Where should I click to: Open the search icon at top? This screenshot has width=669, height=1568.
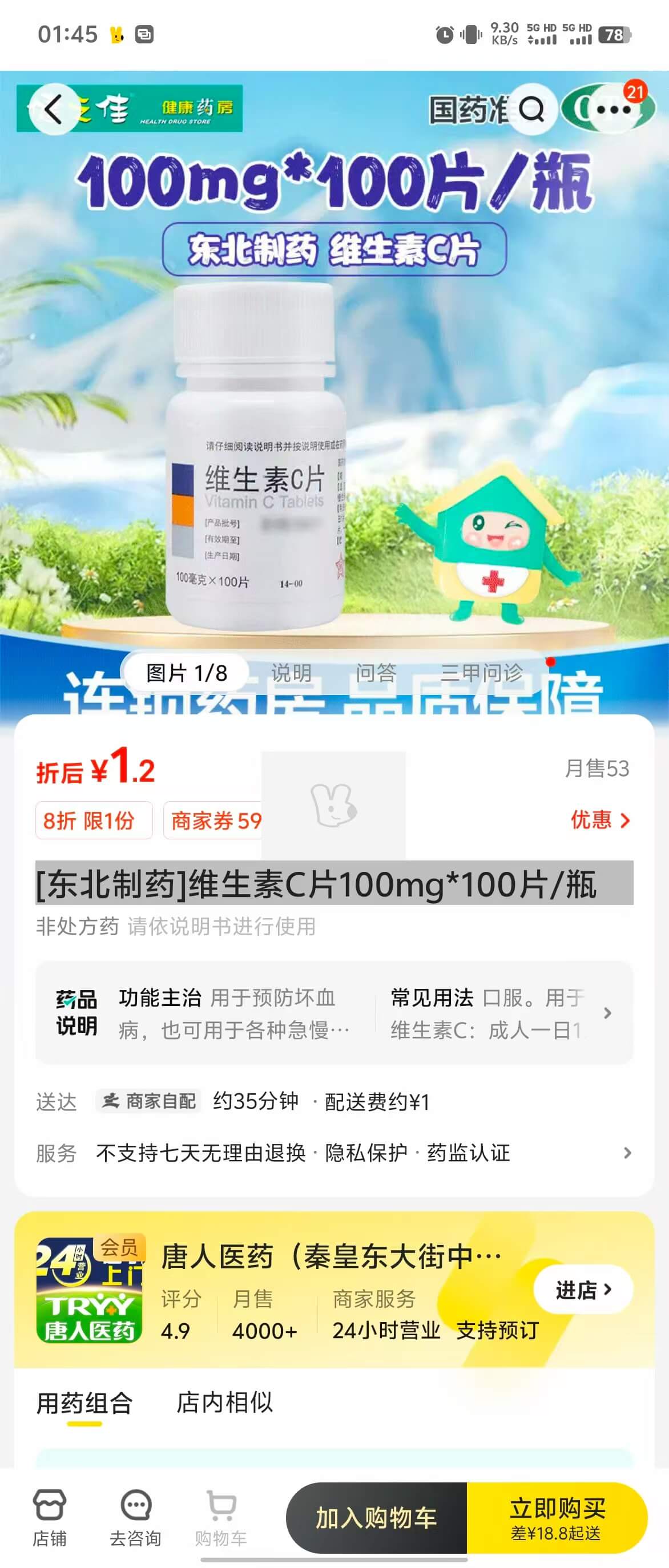click(x=532, y=110)
